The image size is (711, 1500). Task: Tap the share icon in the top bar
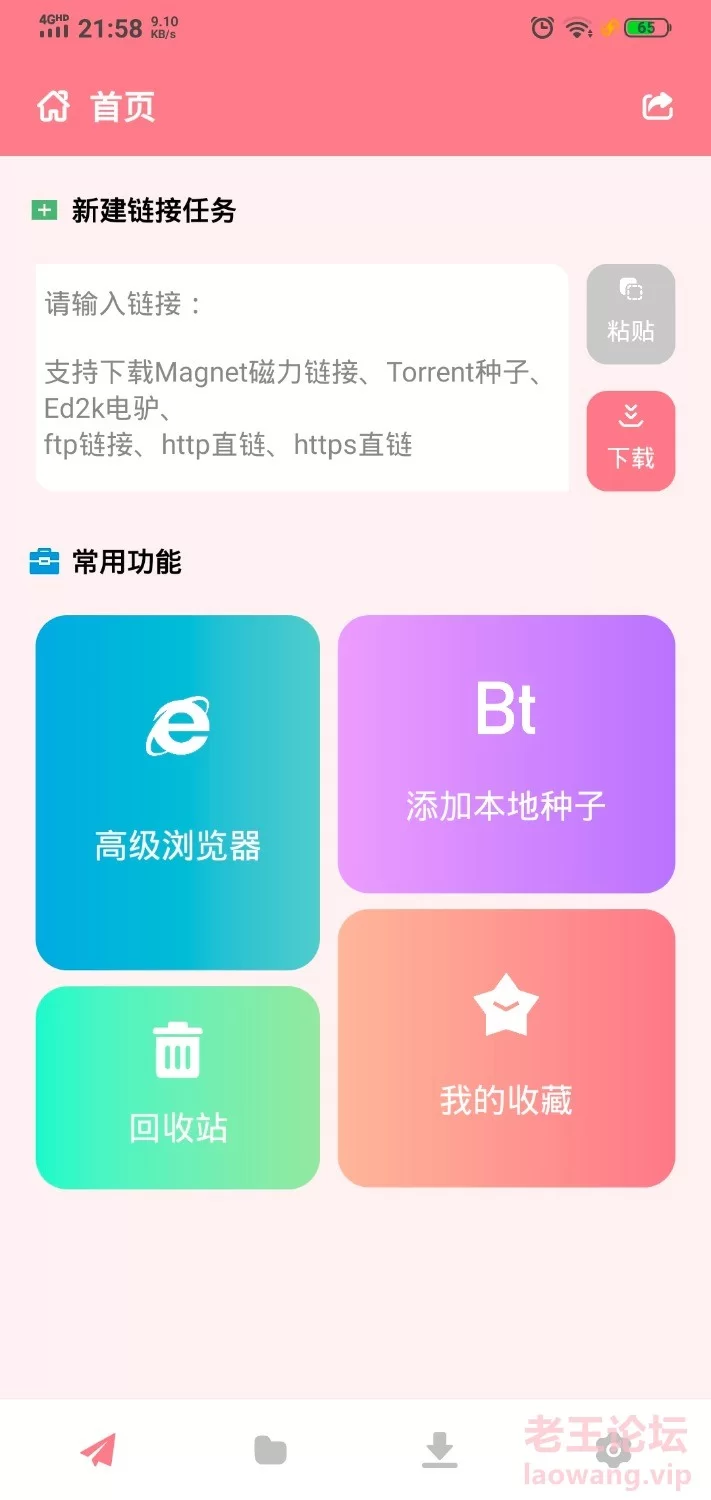coord(657,106)
